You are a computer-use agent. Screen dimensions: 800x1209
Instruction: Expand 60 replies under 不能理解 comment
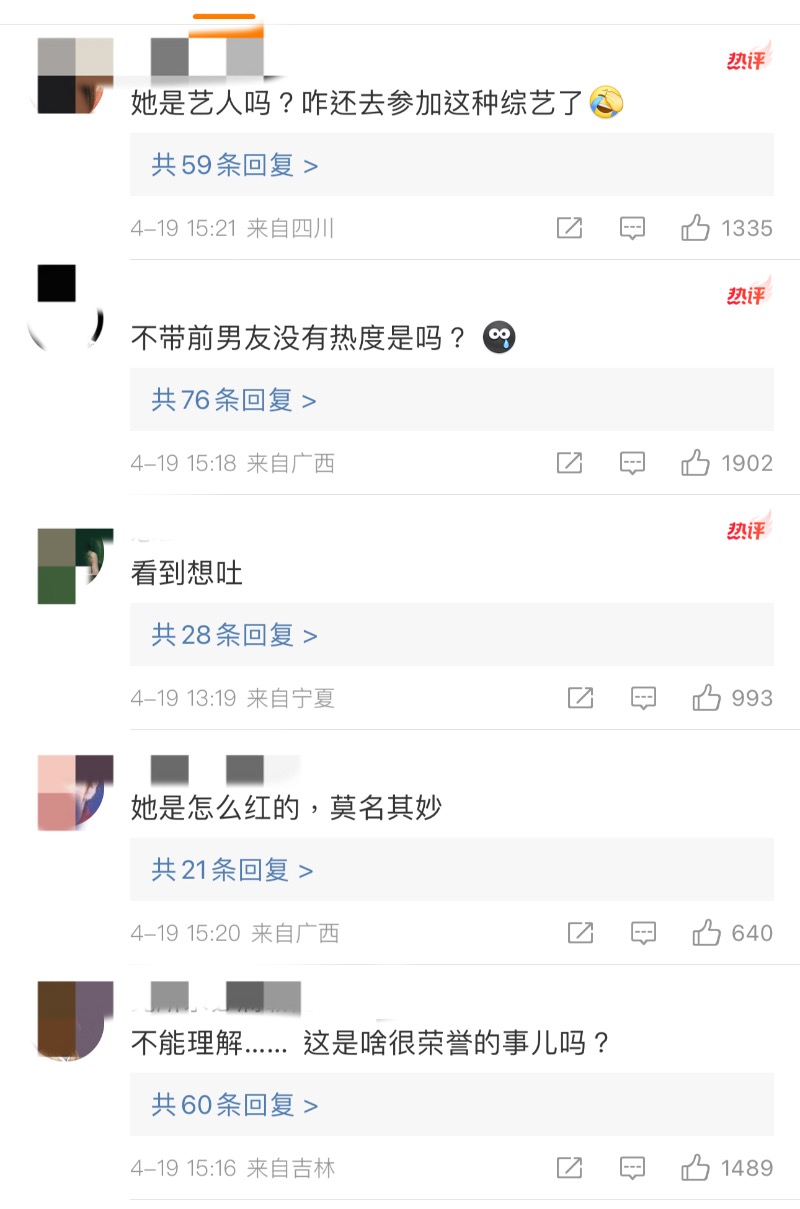click(235, 1105)
